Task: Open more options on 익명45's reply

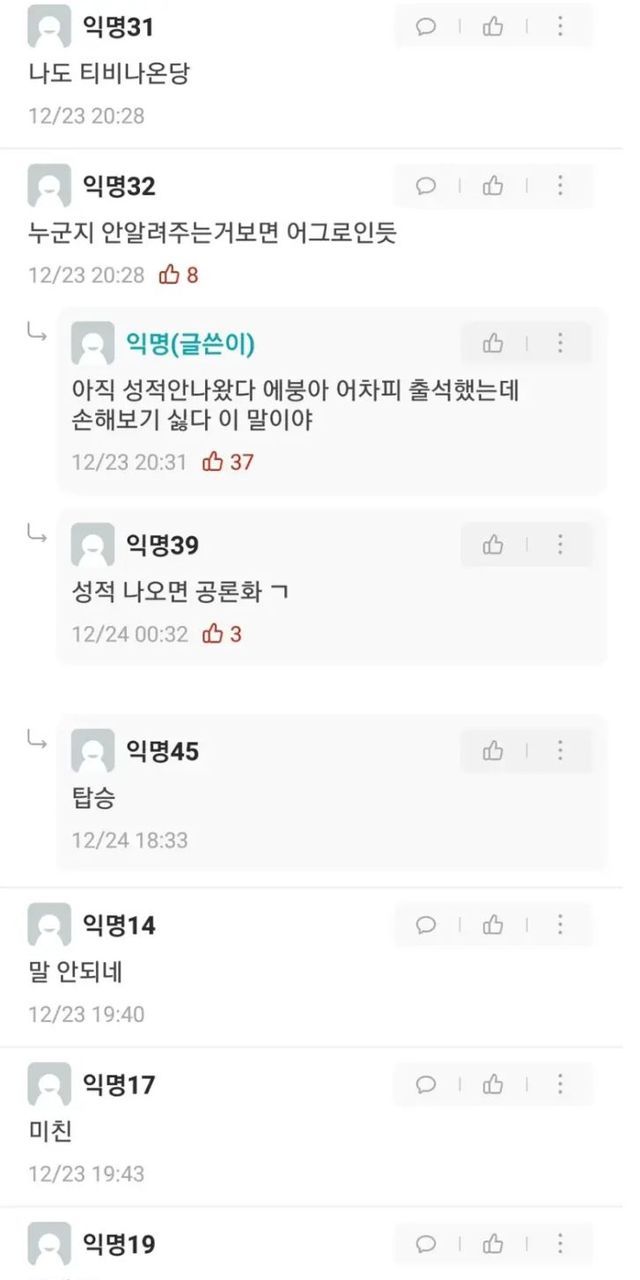Action: (560, 751)
